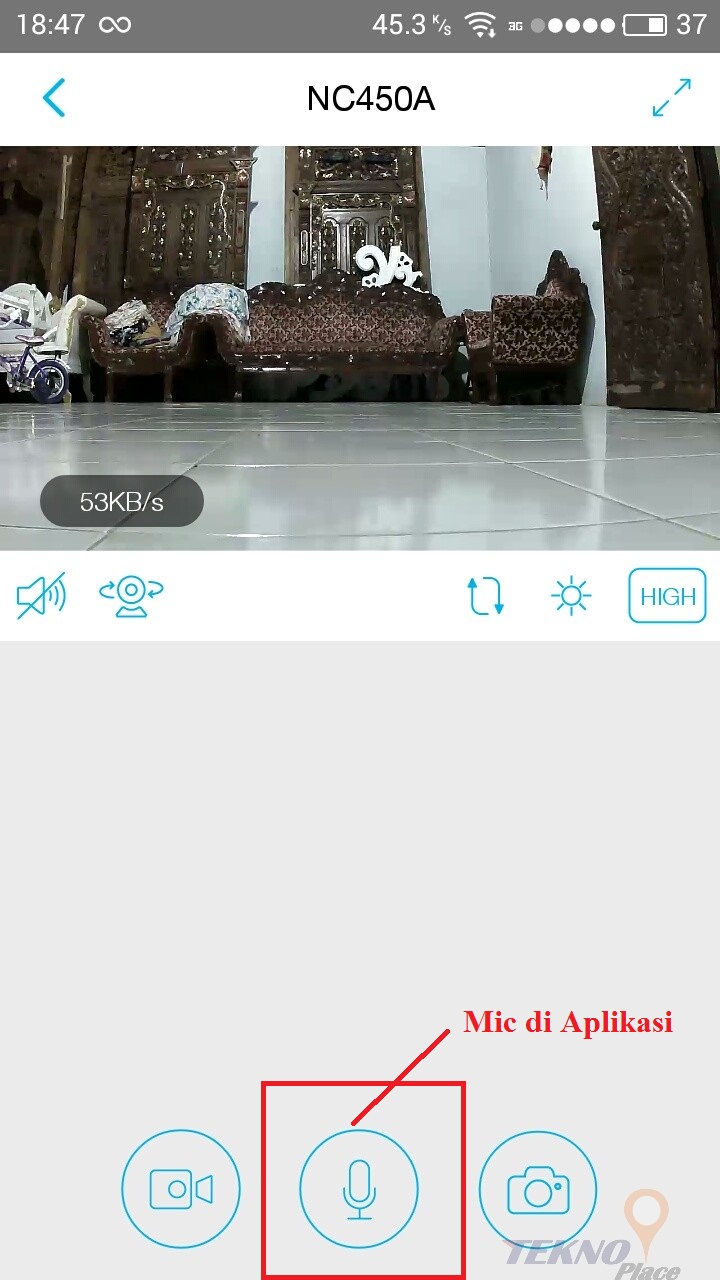This screenshot has height=1280, width=720.
Task: Talk through the microphone button
Action: tap(359, 1189)
